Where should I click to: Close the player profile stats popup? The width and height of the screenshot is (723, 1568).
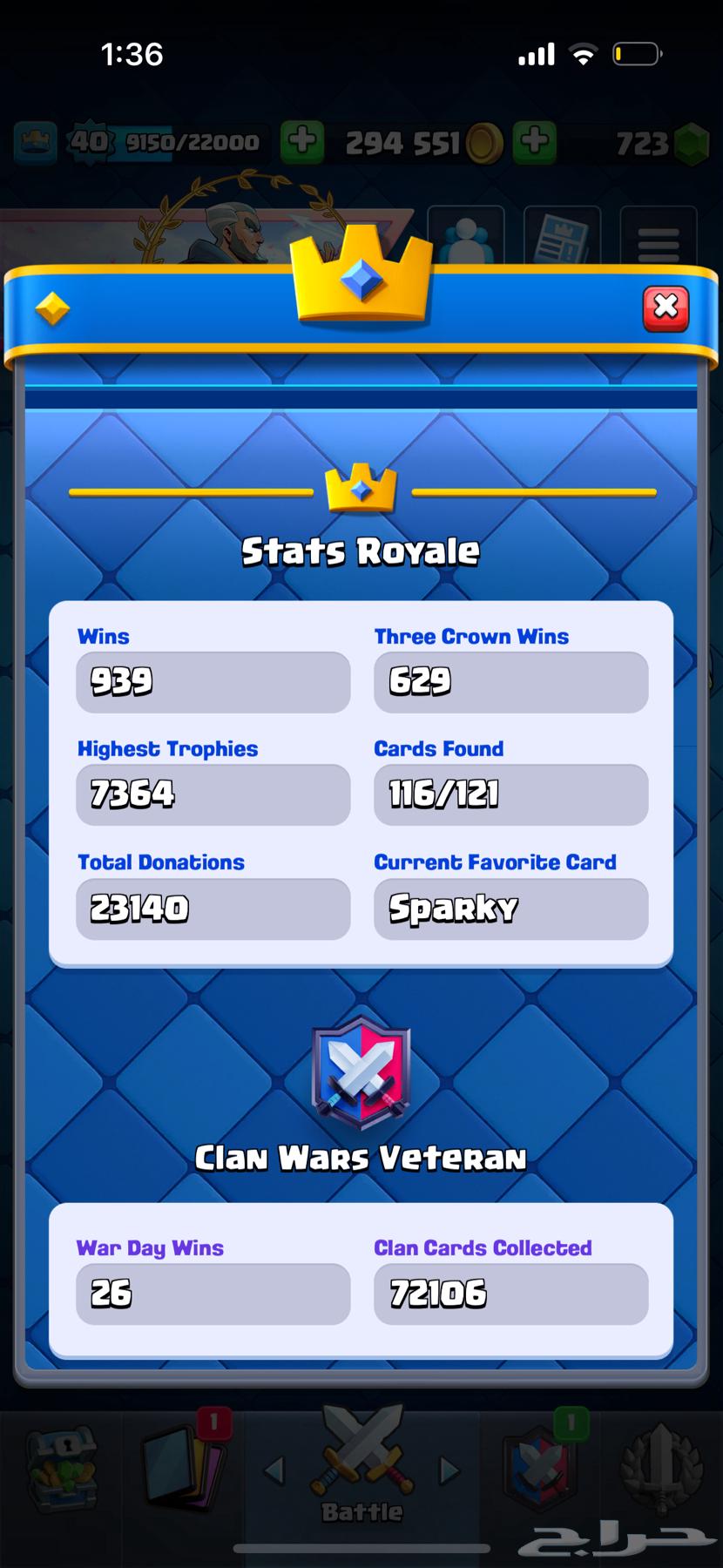pos(666,308)
